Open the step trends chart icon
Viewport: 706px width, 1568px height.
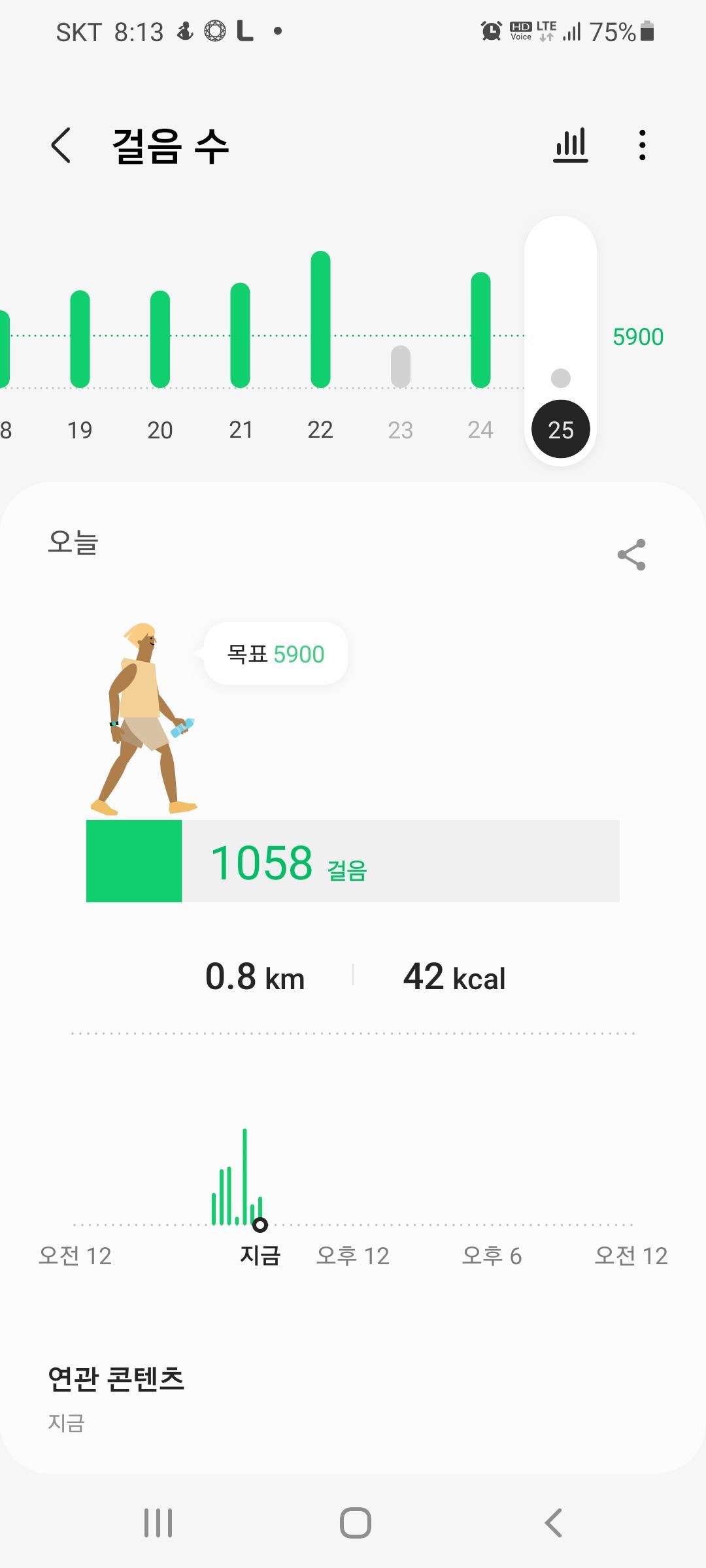pyautogui.click(x=570, y=145)
